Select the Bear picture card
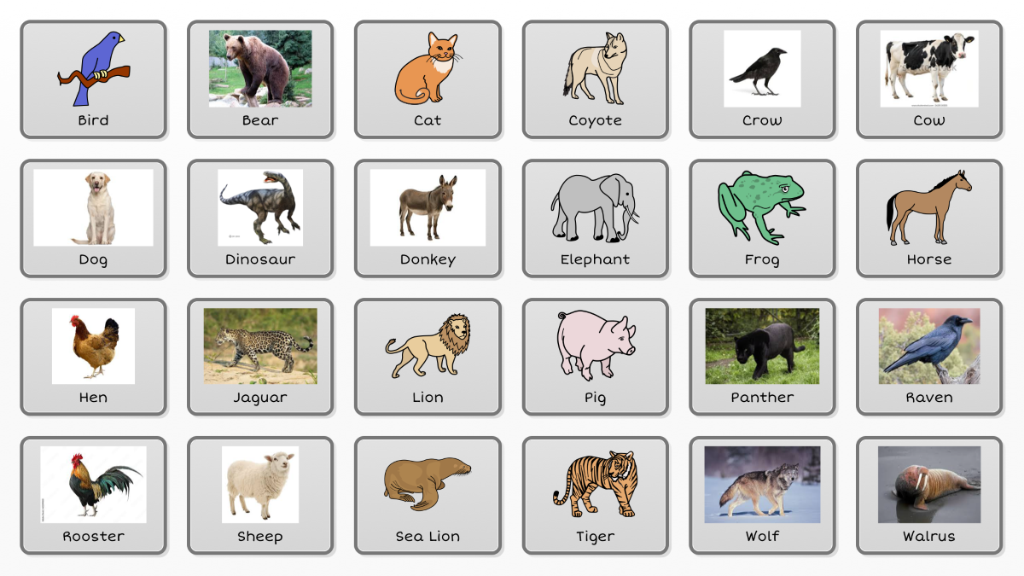 pyautogui.click(x=260, y=79)
